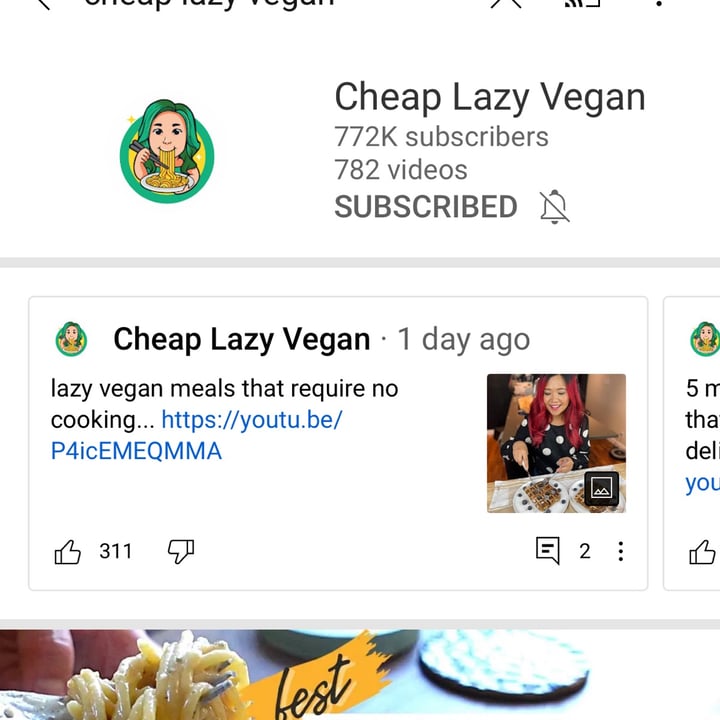Open the Cheap Lazy Vegan channel avatar

[167, 151]
